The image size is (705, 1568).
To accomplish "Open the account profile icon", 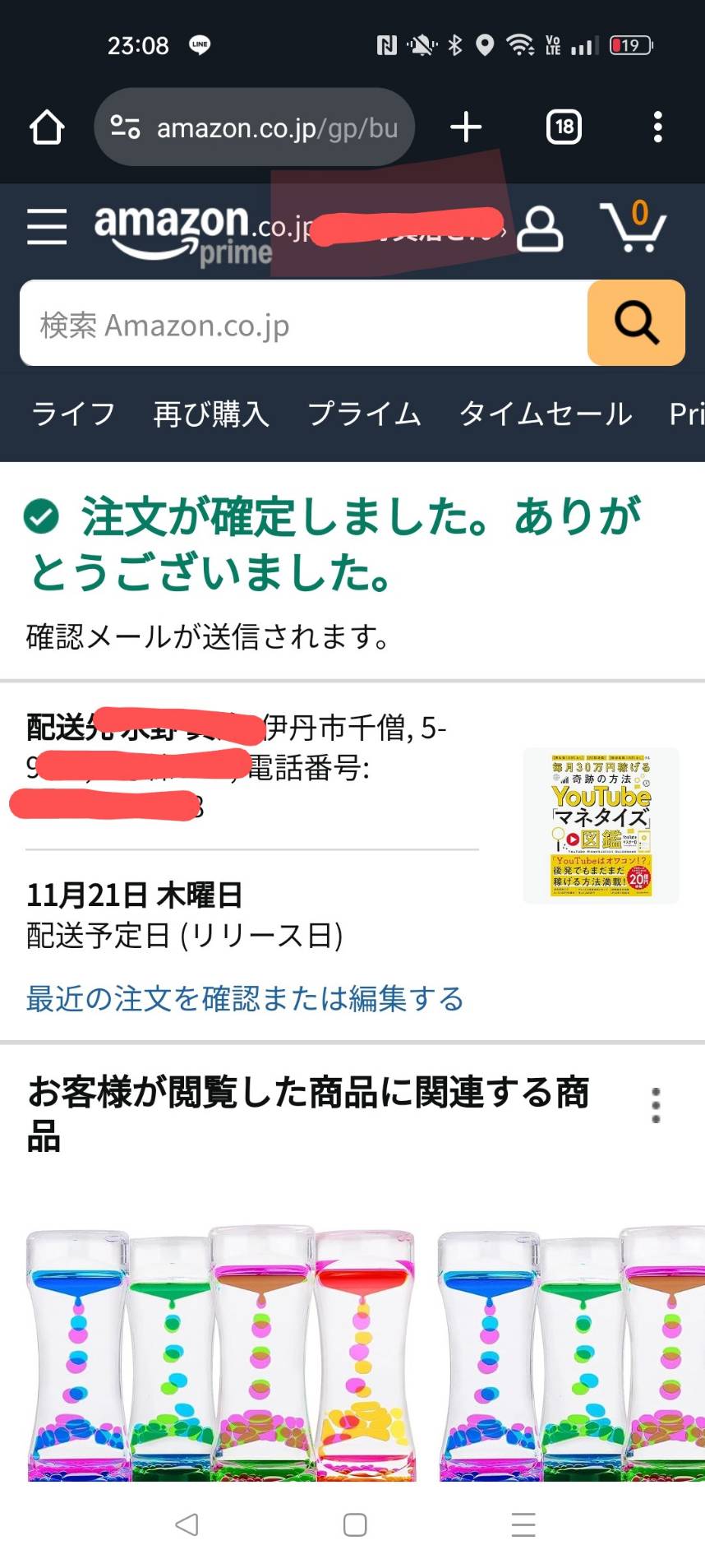I will [x=540, y=229].
